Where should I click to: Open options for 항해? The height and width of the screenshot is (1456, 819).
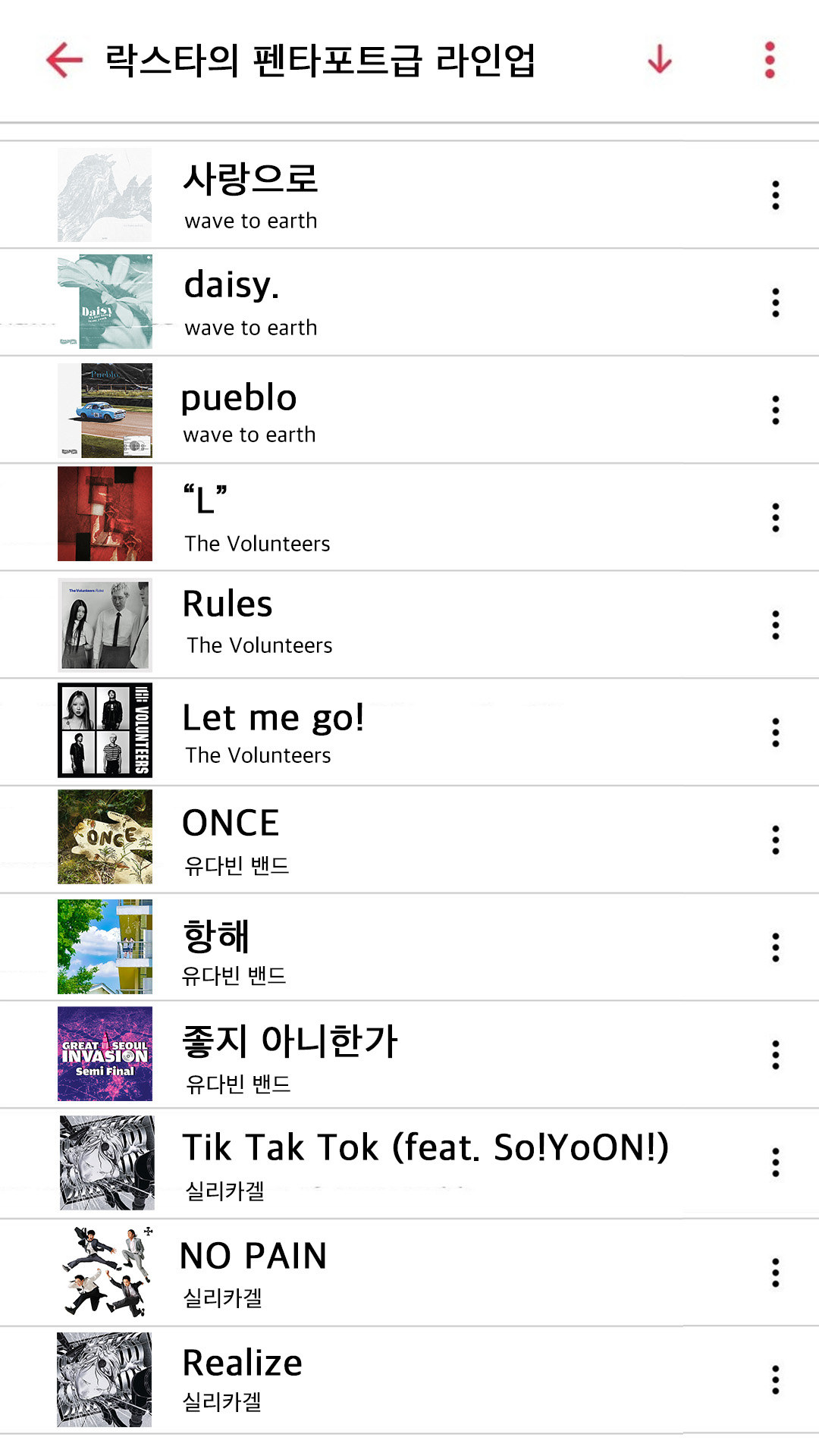[x=775, y=947]
